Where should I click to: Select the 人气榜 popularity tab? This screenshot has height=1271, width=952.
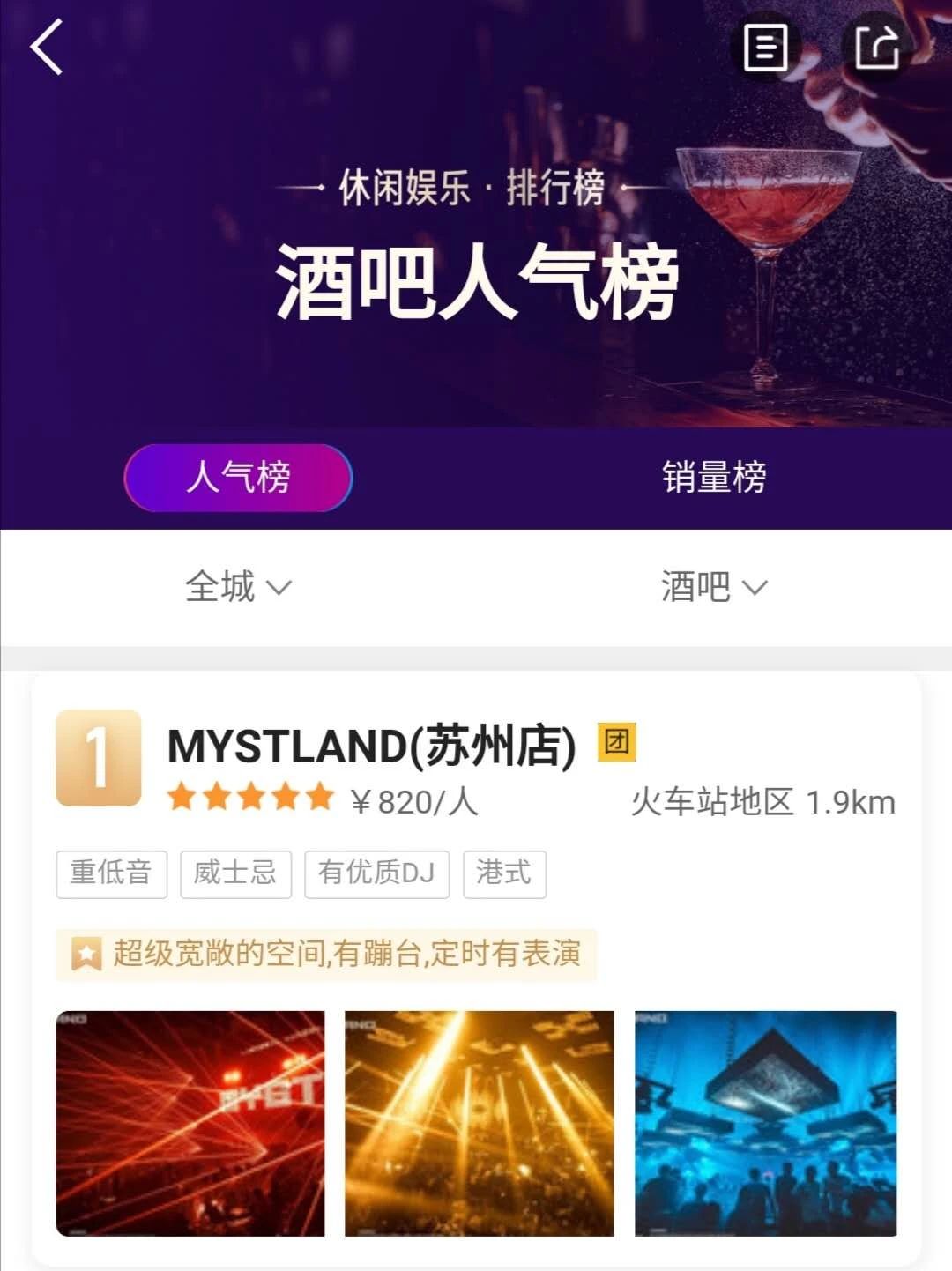coord(238,477)
